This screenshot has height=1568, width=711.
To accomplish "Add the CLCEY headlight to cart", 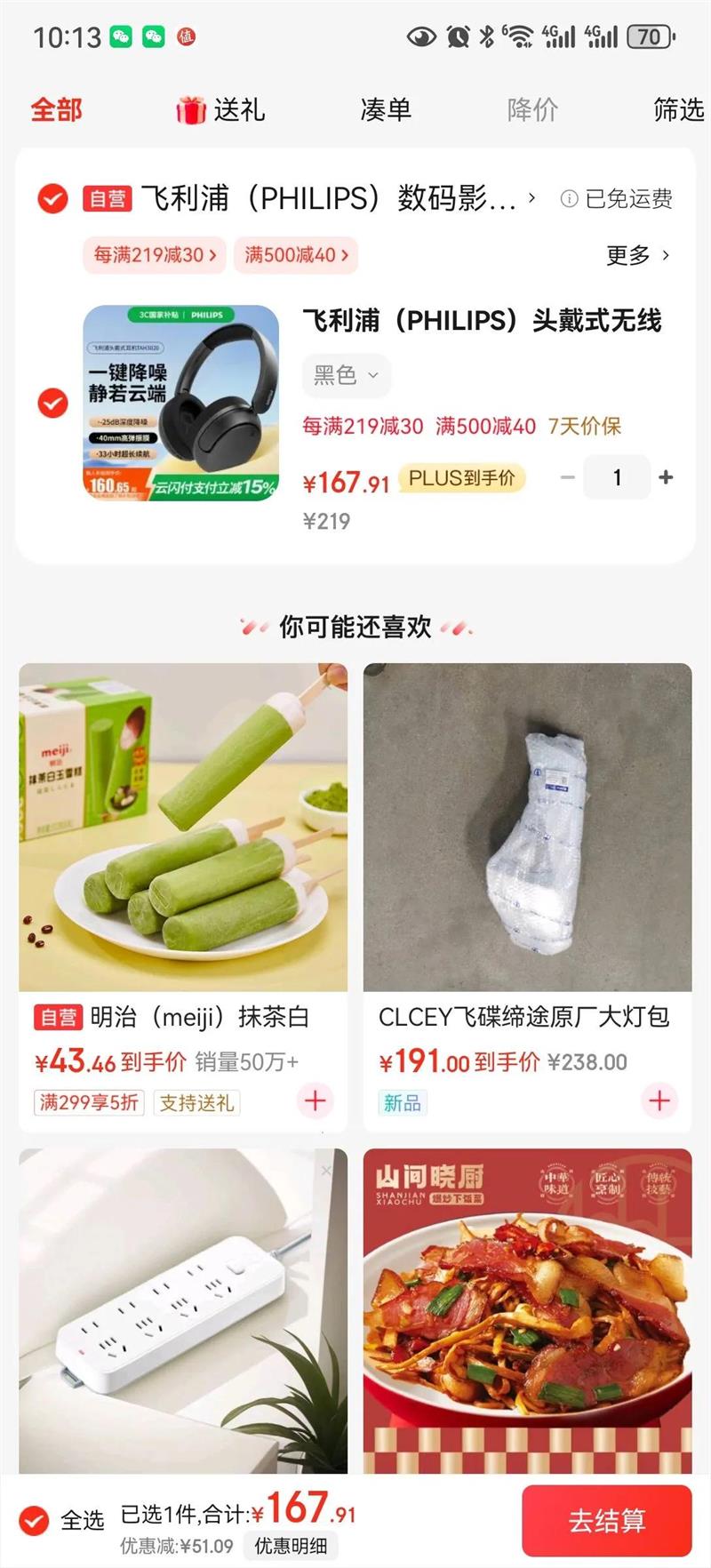I will [x=659, y=1100].
